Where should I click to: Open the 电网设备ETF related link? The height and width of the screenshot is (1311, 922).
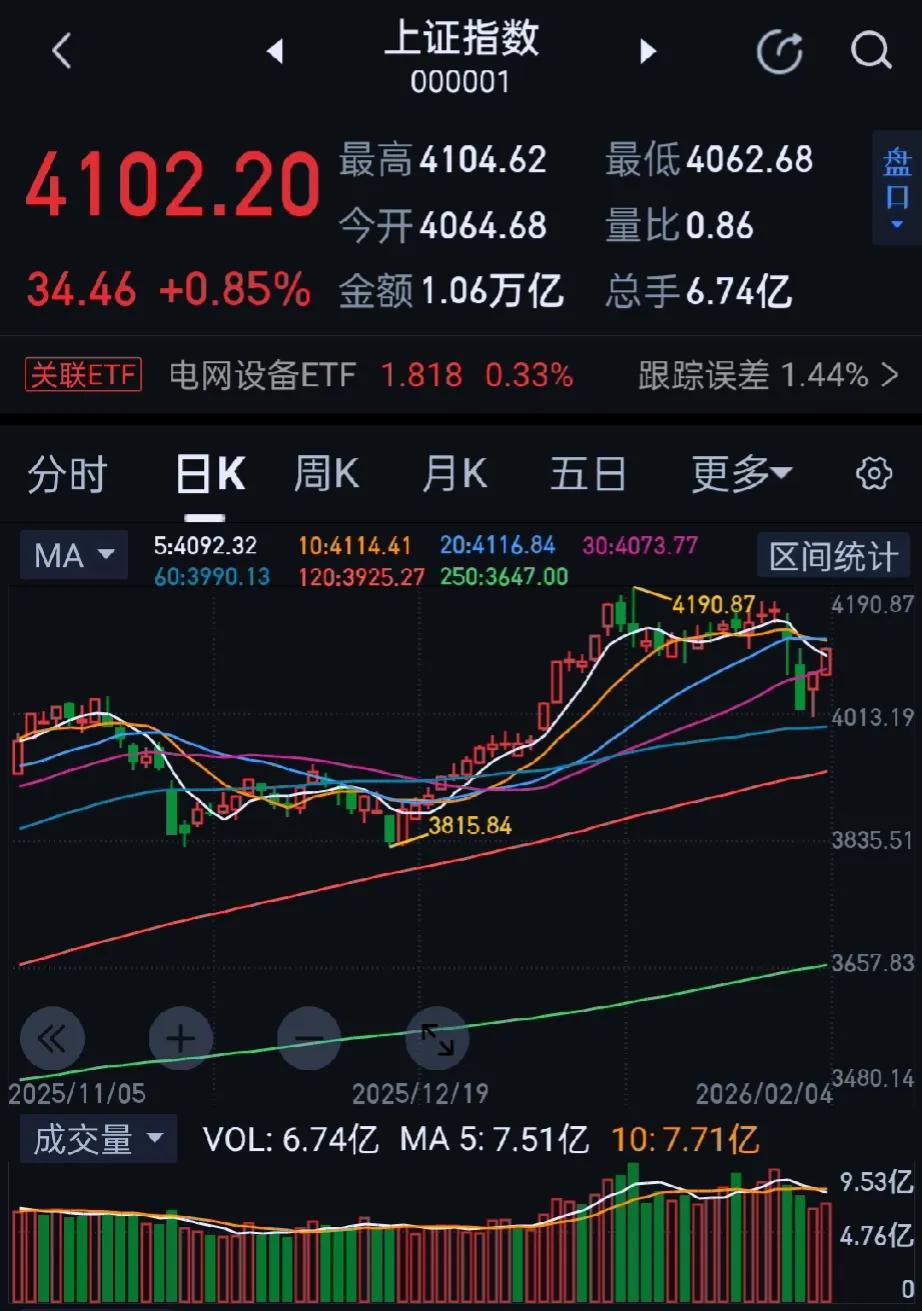point(262,376)
